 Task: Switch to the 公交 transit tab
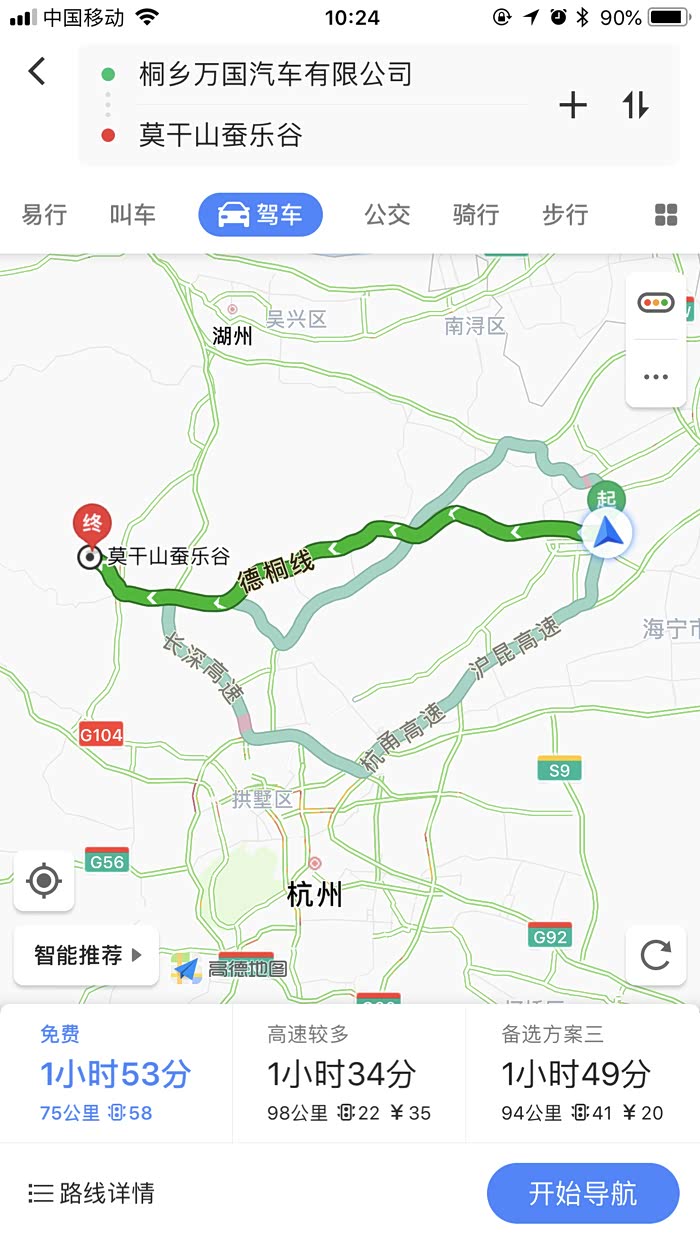coord(387,214)
